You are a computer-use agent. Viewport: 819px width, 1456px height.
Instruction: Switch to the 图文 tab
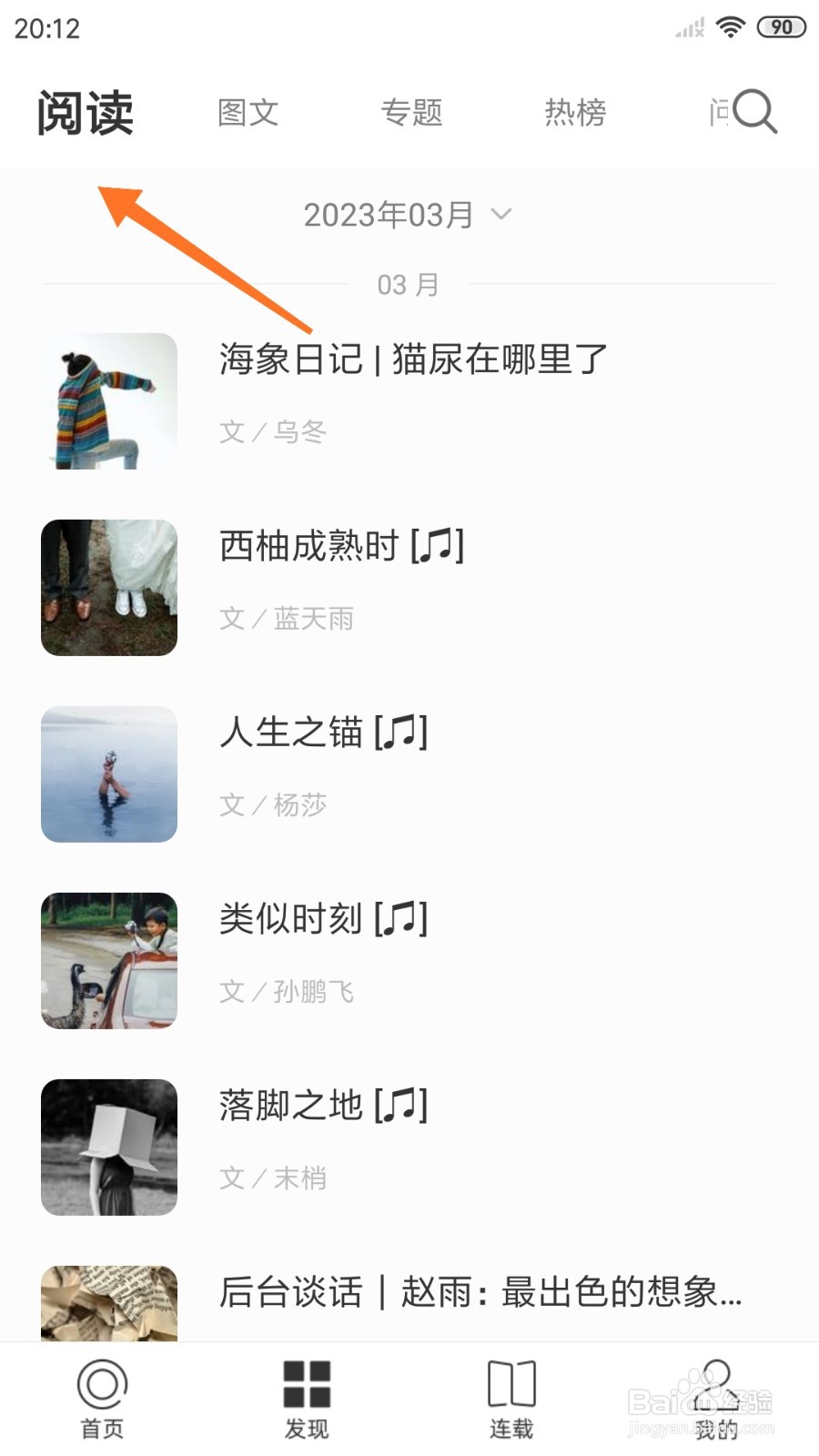pyautogui.click(x=248, y=111)
